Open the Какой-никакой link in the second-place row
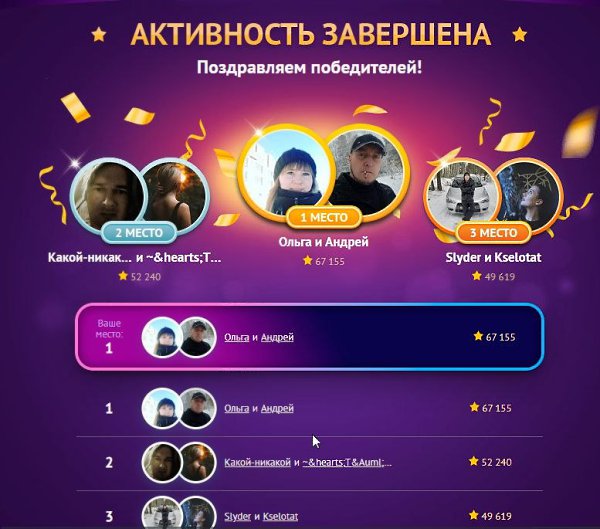 coord(257,463)
